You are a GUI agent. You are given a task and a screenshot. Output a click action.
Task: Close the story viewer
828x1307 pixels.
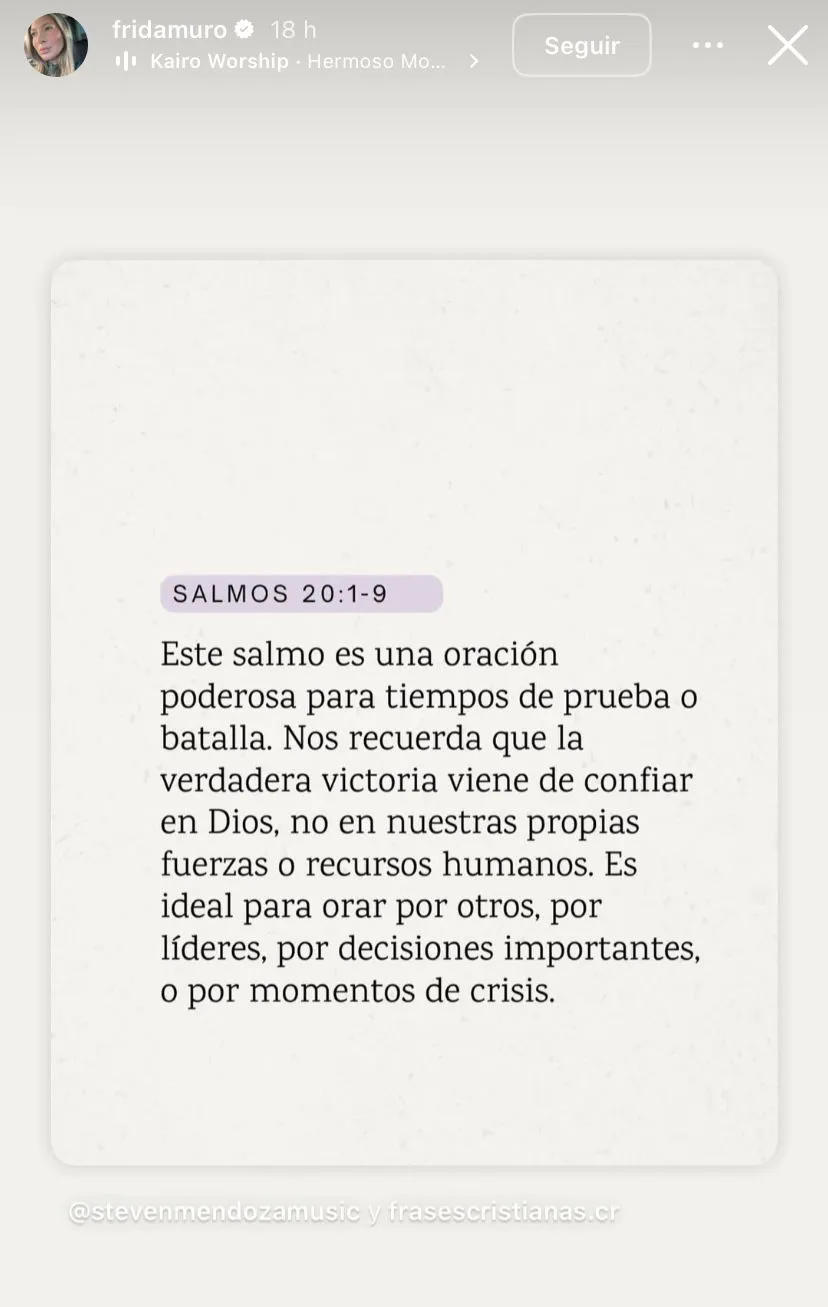[787, 45]
